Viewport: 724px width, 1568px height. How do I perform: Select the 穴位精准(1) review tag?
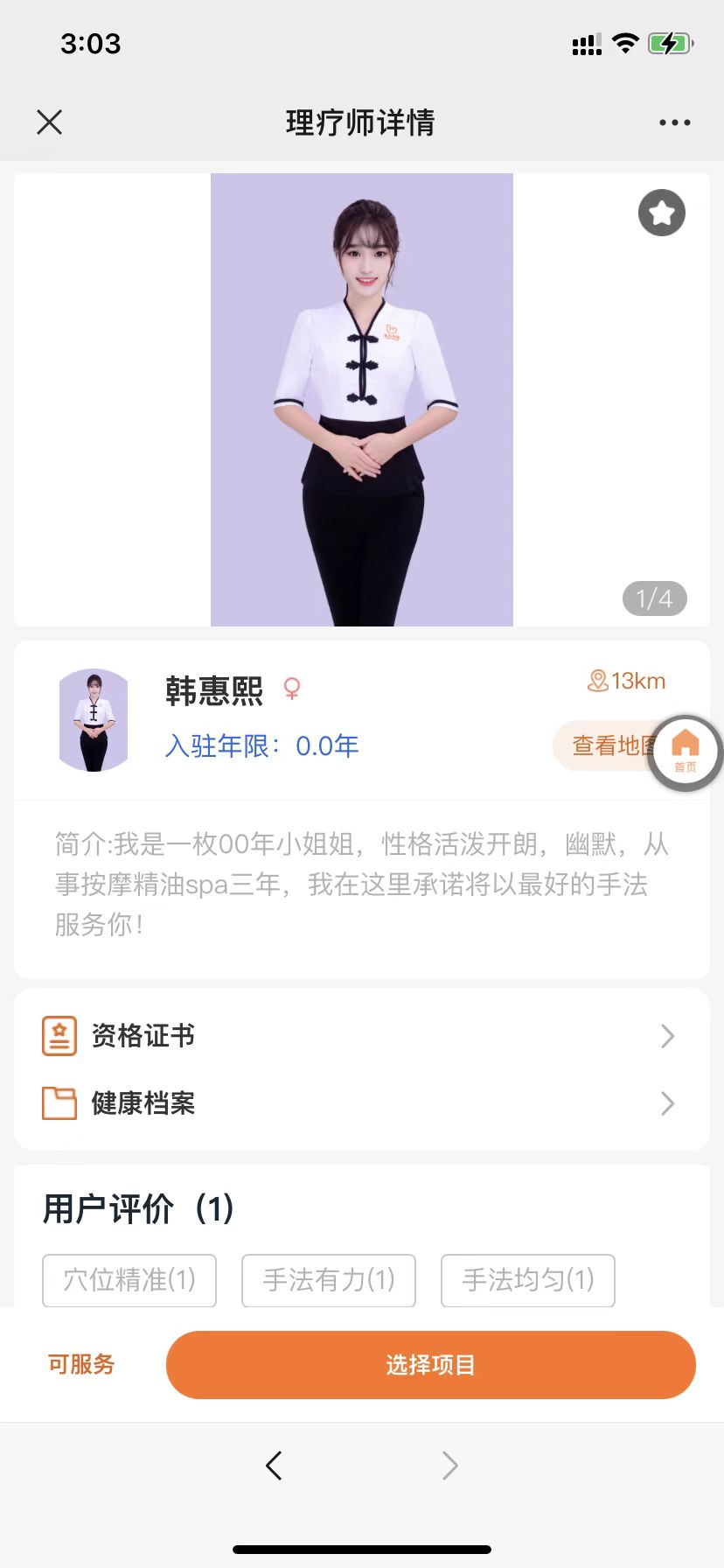(129, 1280)
